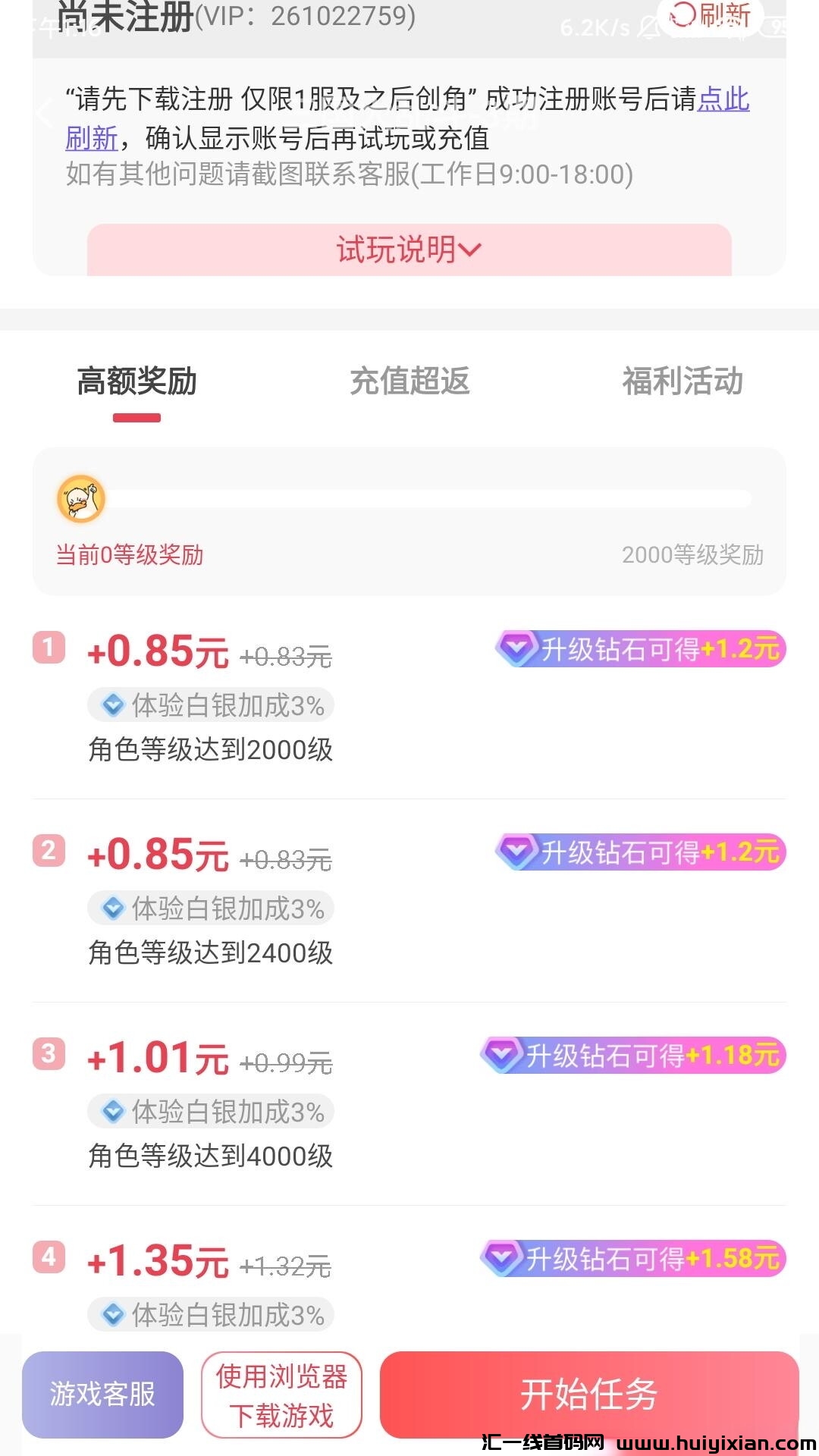Tap 升级钻石可得 badge for the 2400级 reward
The image size is (819, 1456).
640,852
